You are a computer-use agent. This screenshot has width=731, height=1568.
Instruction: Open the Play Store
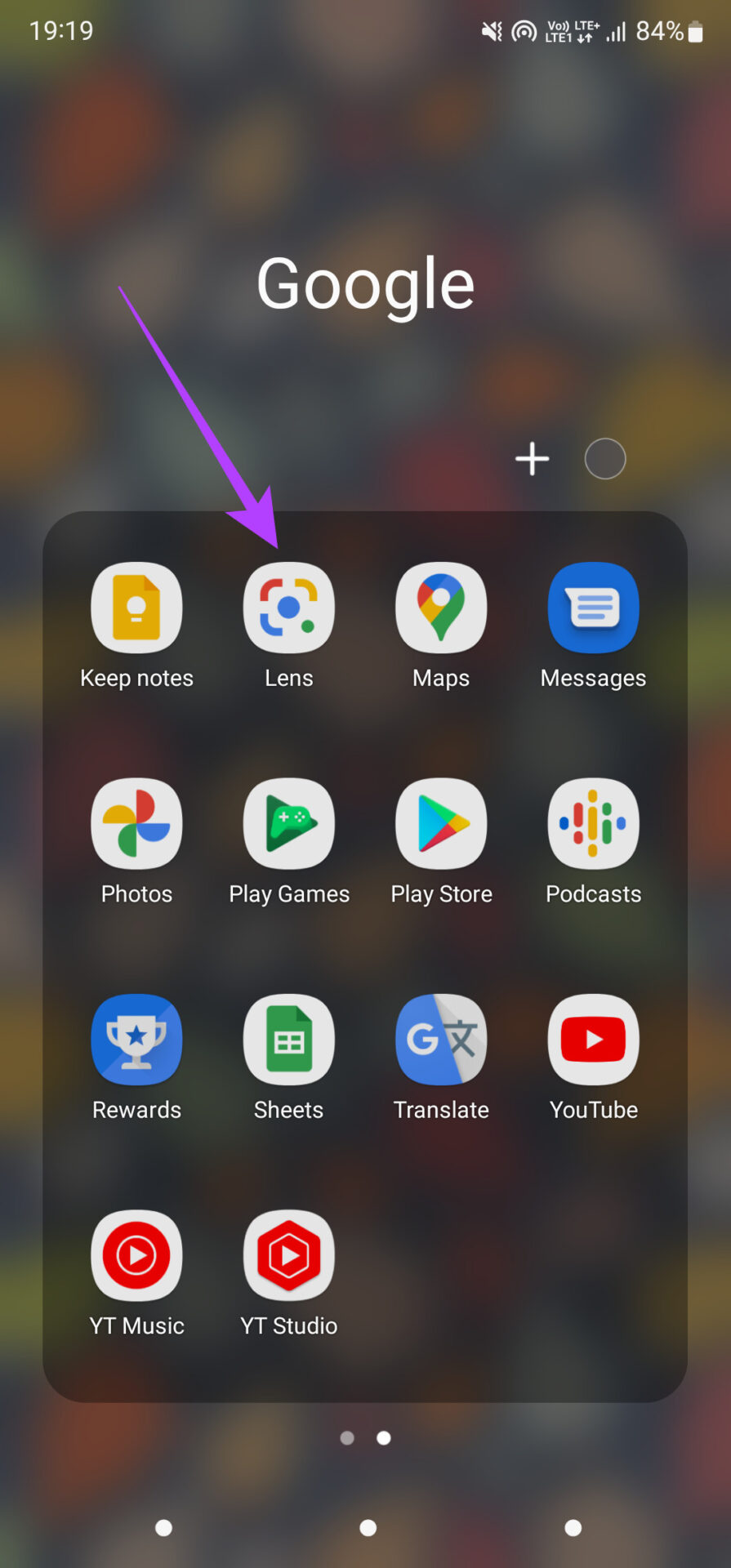441,823
